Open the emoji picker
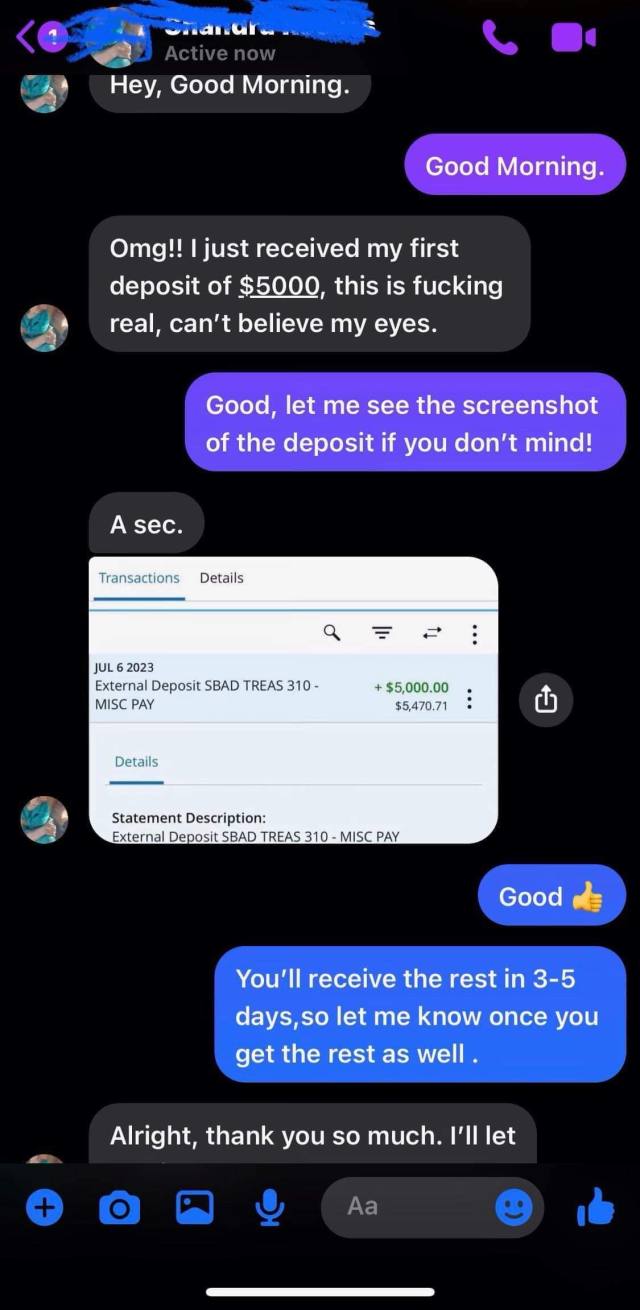The height and width of the screenshot is (1310, 640). click(514, 1208)
